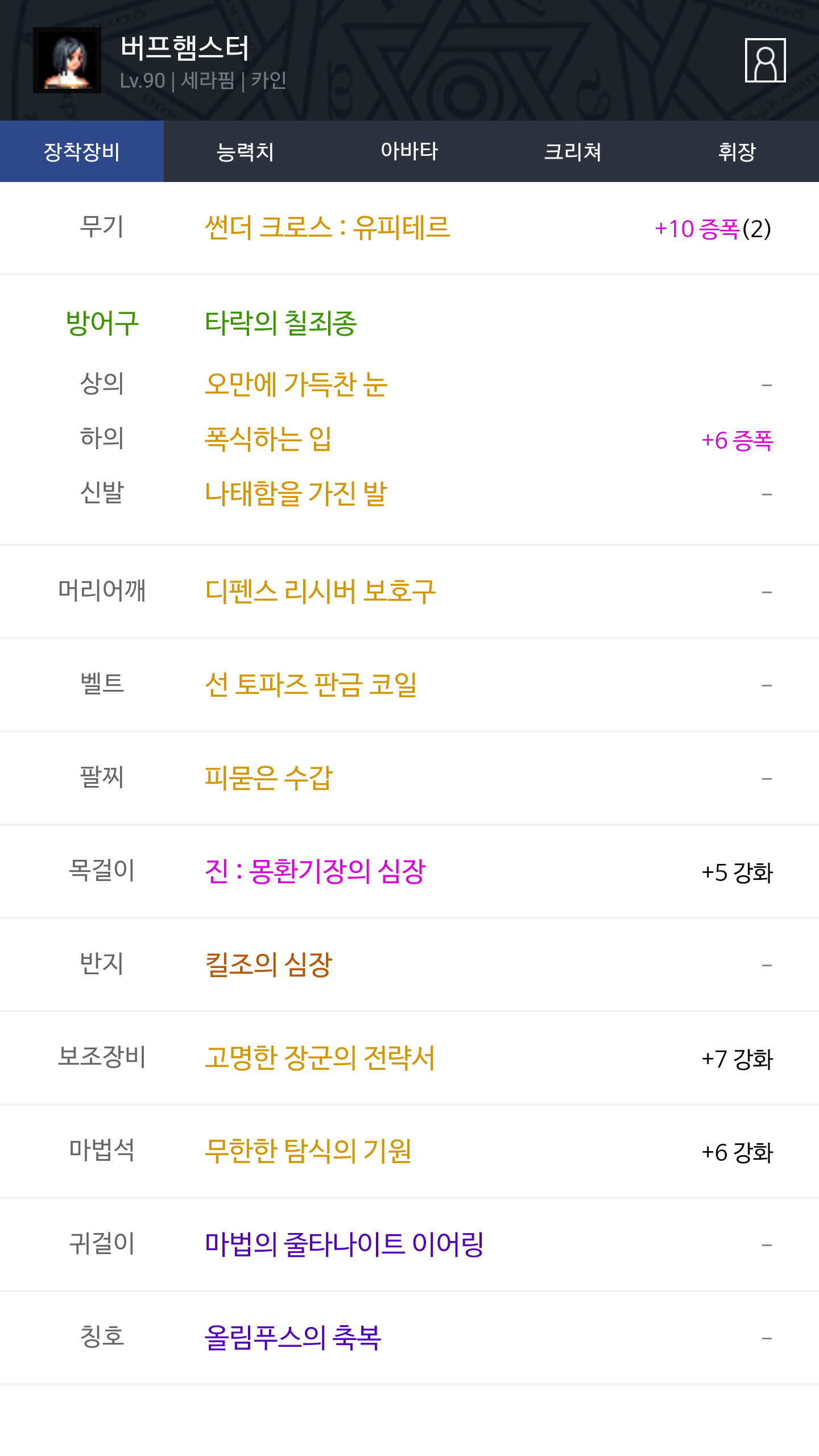The image size is (819, 1456).
Task: Select the 휘장 tab
Action: [737, 151]
